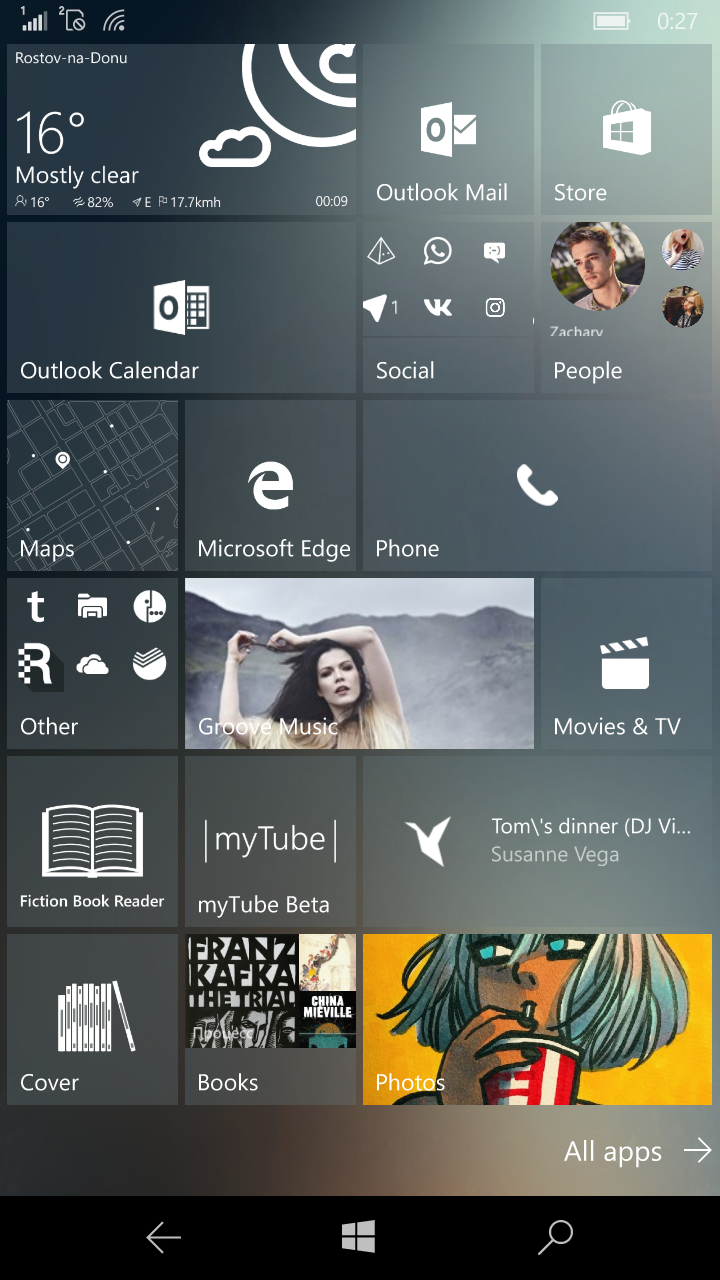Launch myTube Beta
The width and height of the screenshot is (720, 1280).
[270, 841]
